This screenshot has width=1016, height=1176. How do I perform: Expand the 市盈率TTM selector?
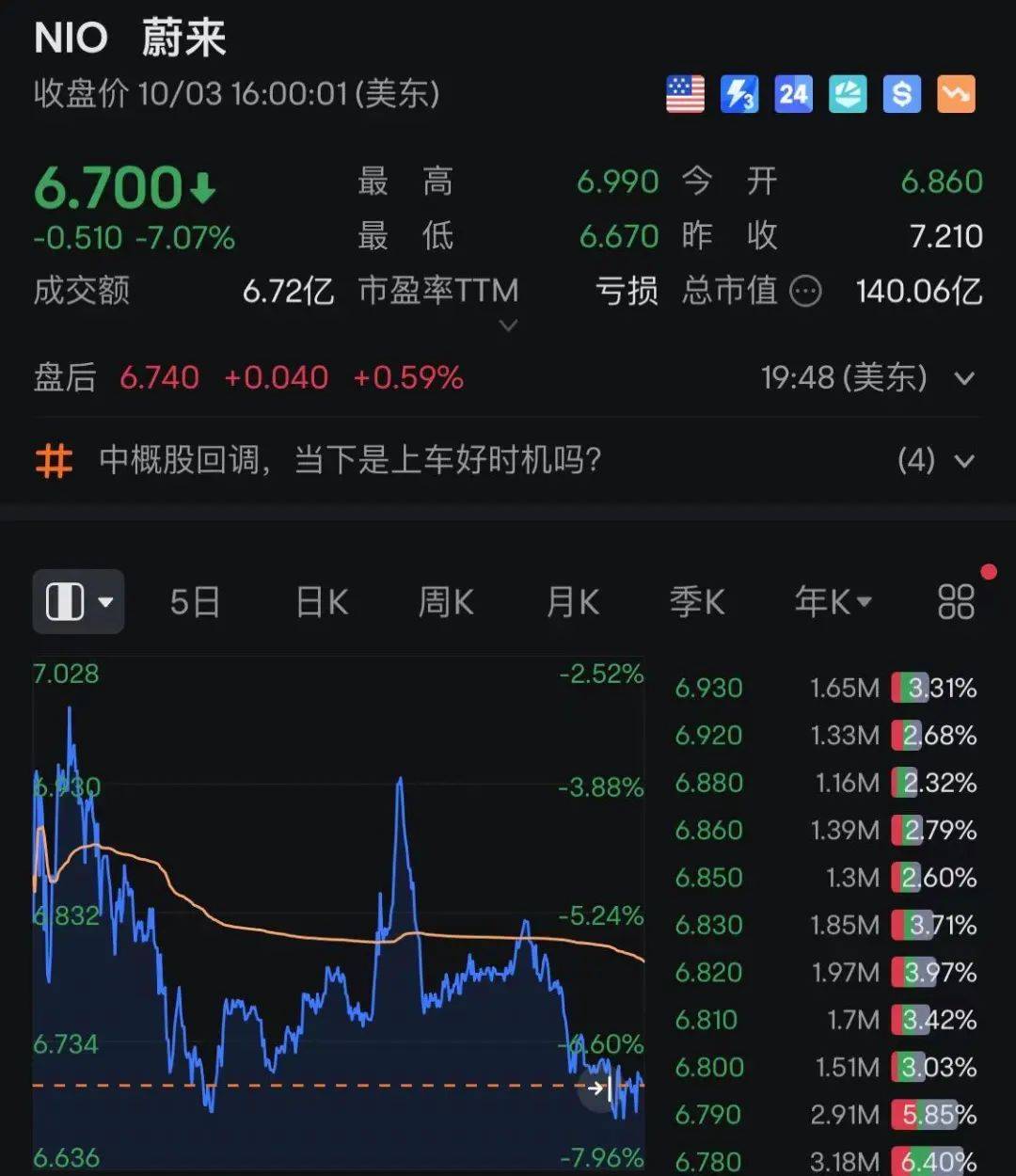pos(508,325)
